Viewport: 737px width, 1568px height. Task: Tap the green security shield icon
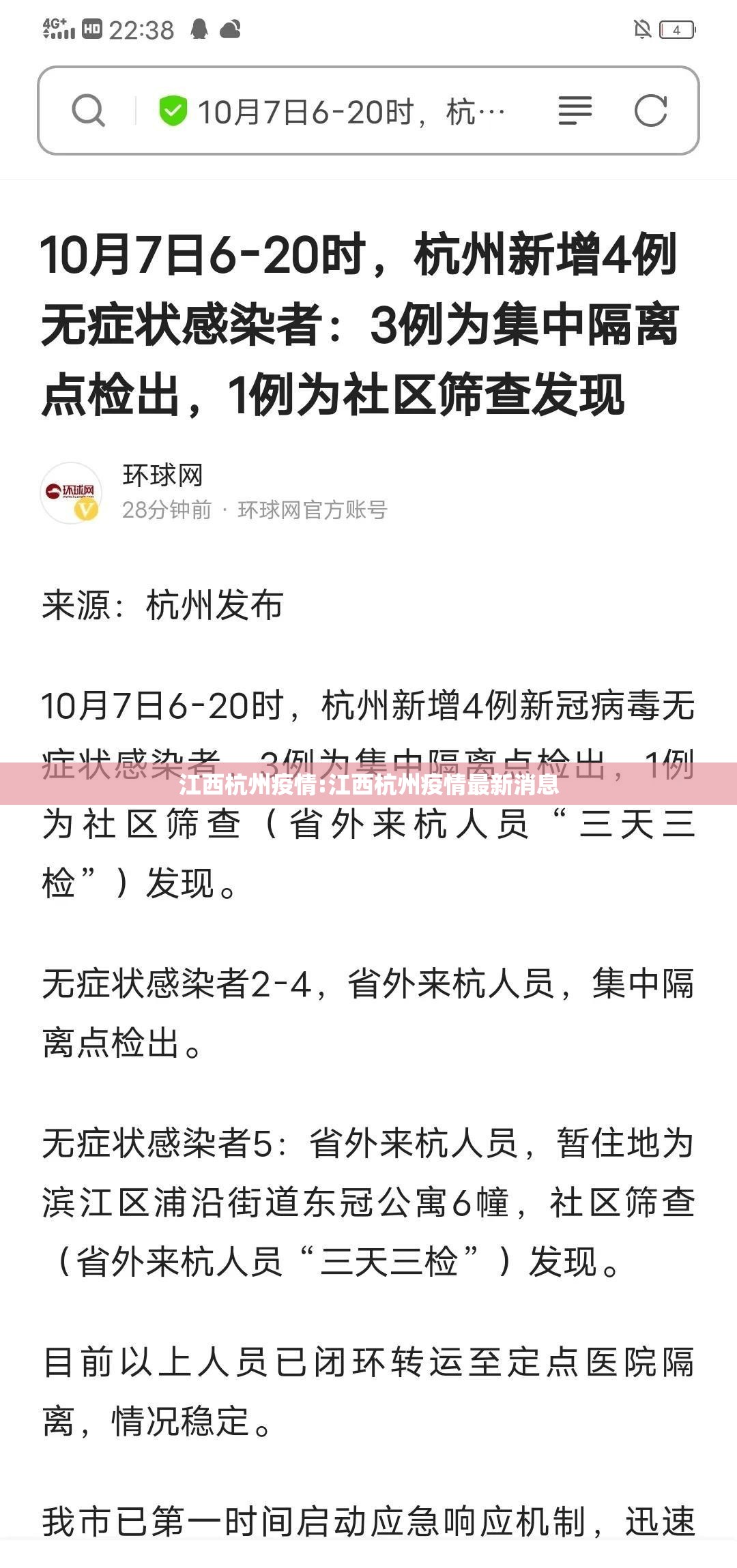(173, 111)
